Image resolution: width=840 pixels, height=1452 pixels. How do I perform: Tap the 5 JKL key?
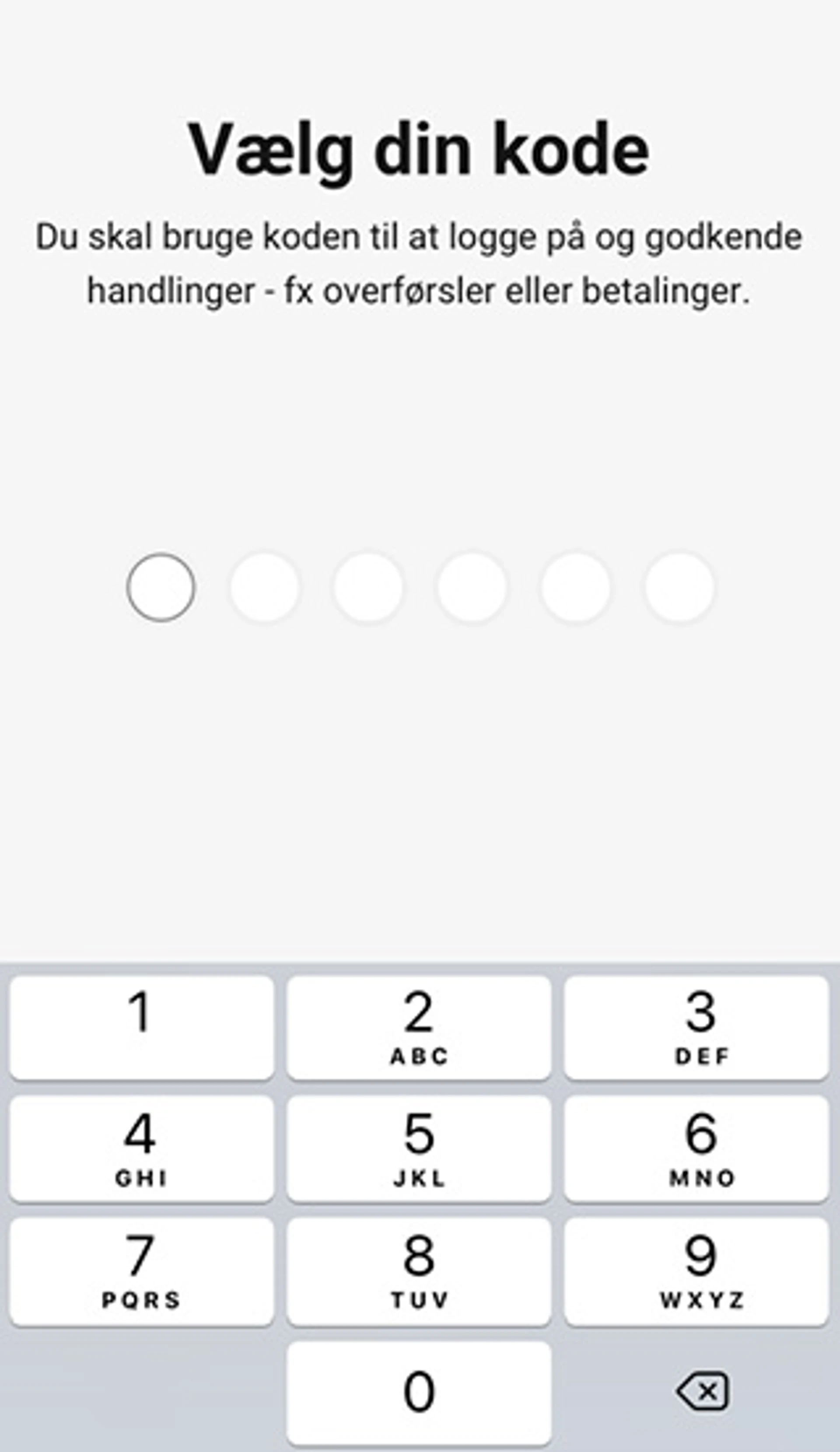click(x=419, y=1149)
